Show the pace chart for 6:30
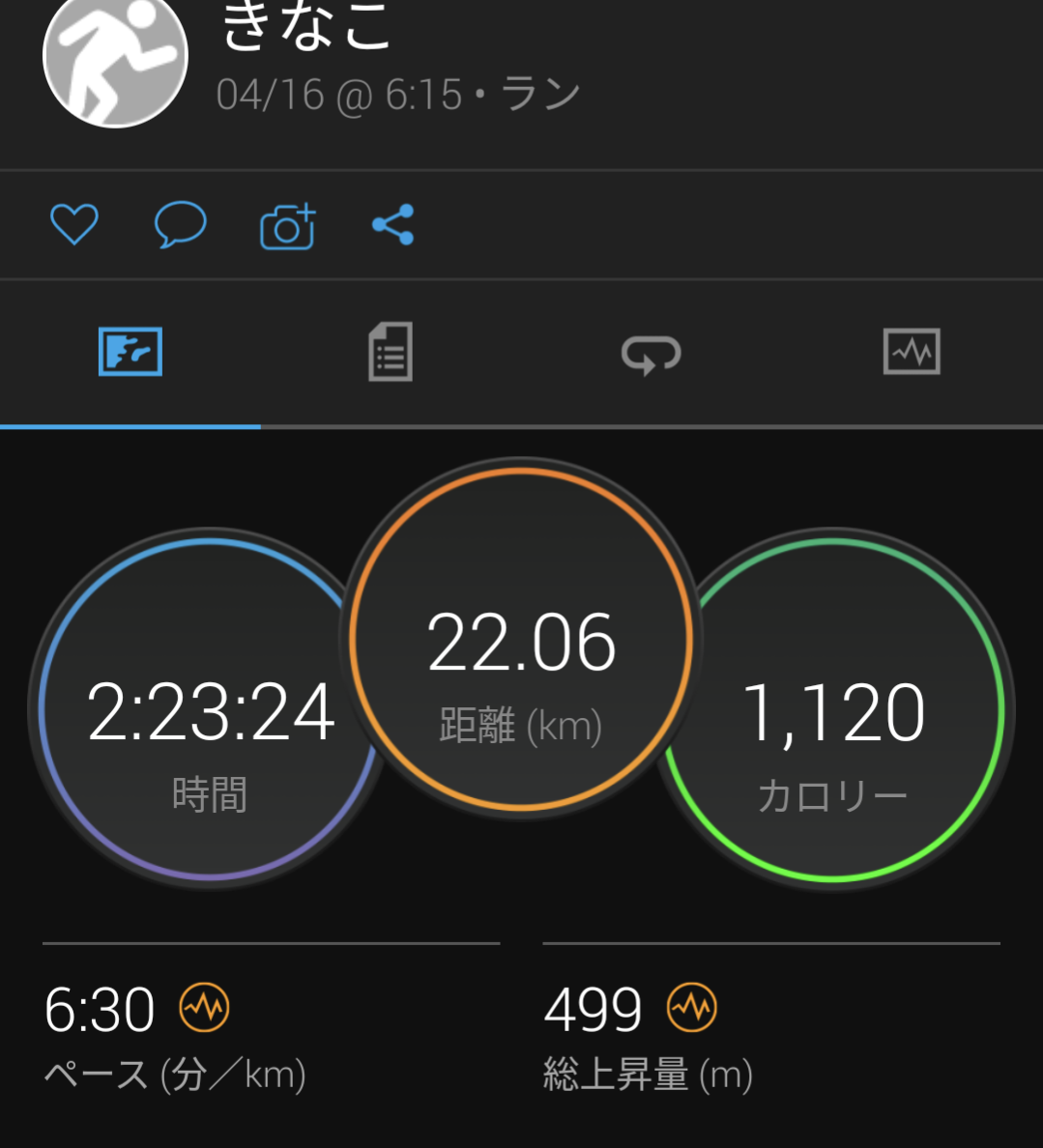This screenshot has height=1148, width=1043. (204, 1009)
